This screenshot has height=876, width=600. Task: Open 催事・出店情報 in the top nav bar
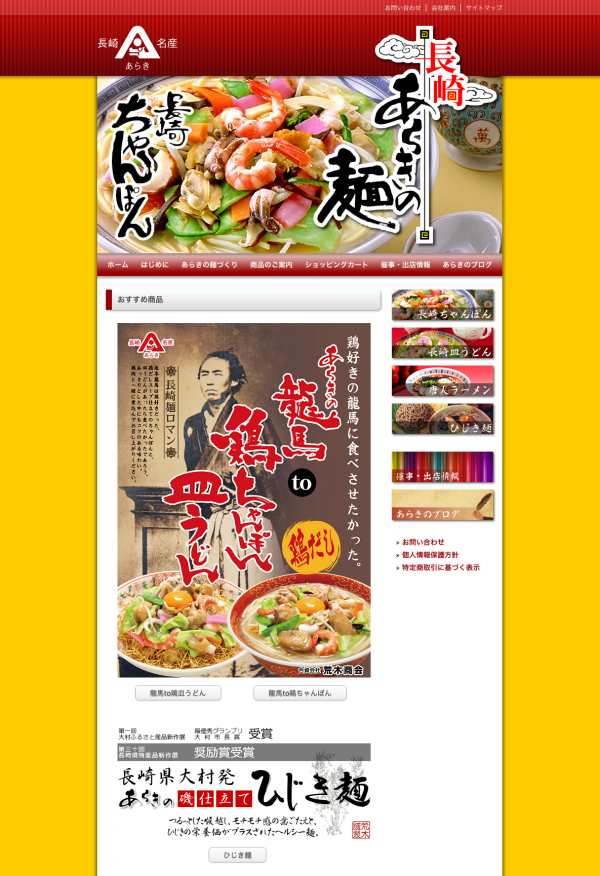tap(405, 265)
